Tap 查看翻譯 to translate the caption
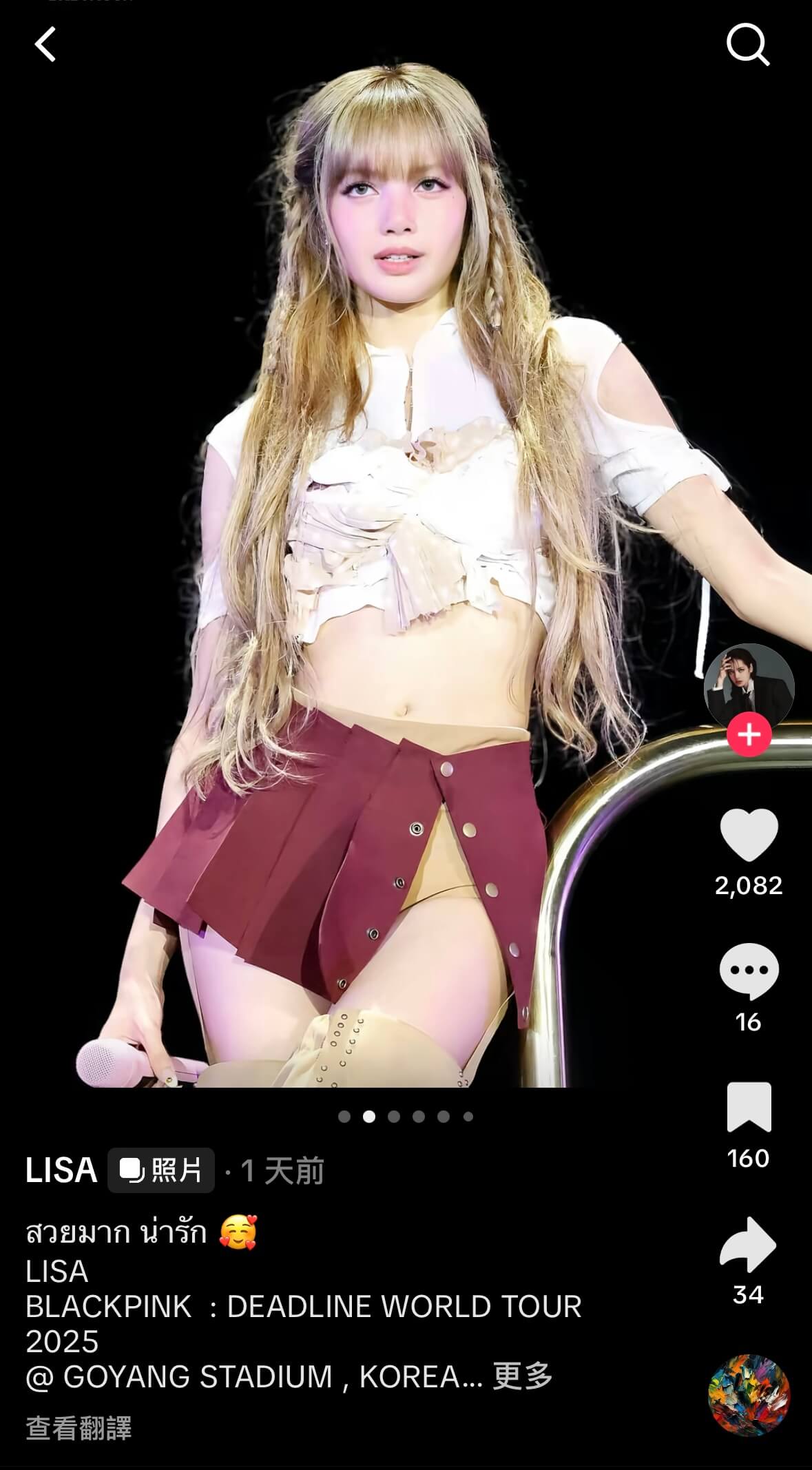812x1470 pixels. pyautogui.click(x=79, y=1428)
